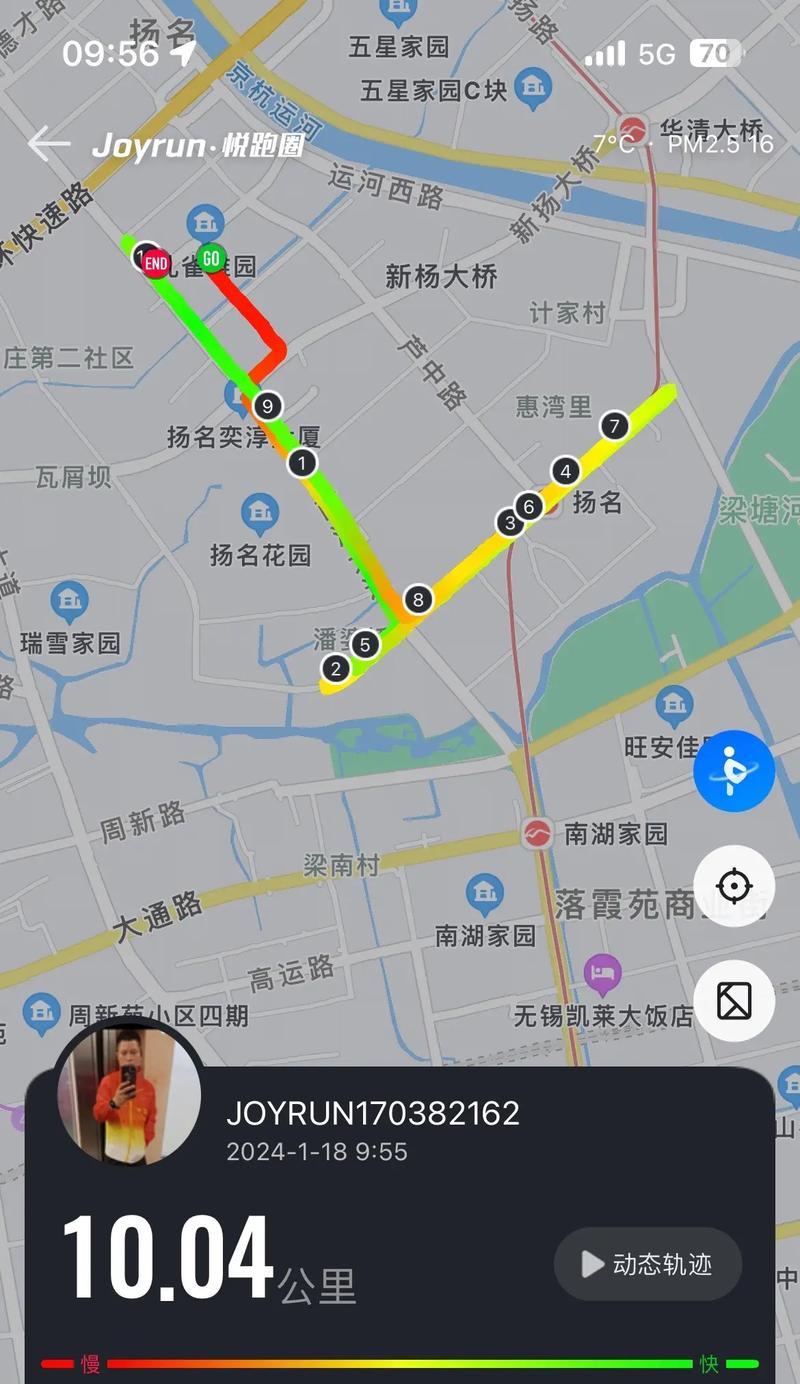800x1384 pixels.
Task: Open the blue 3D runner track button
Action: (x=734, y=771)
